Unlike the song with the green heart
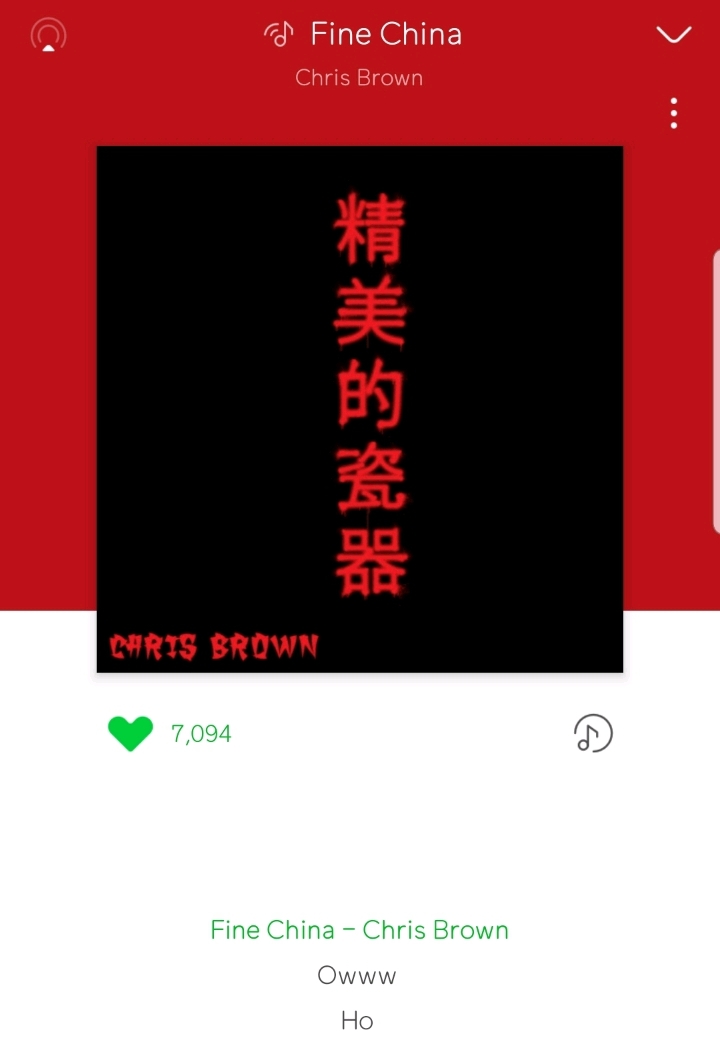Image resolution: width=720 pixels, height=1058 pixels. click(x=130, y=734)
